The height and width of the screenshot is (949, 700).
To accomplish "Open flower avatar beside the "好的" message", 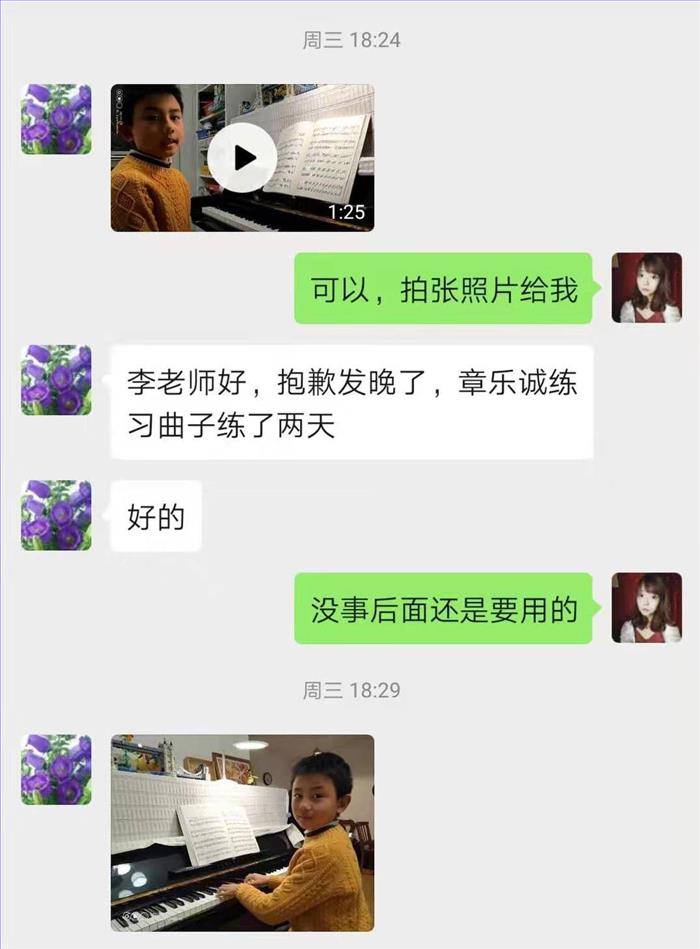I will coord(56,515).
